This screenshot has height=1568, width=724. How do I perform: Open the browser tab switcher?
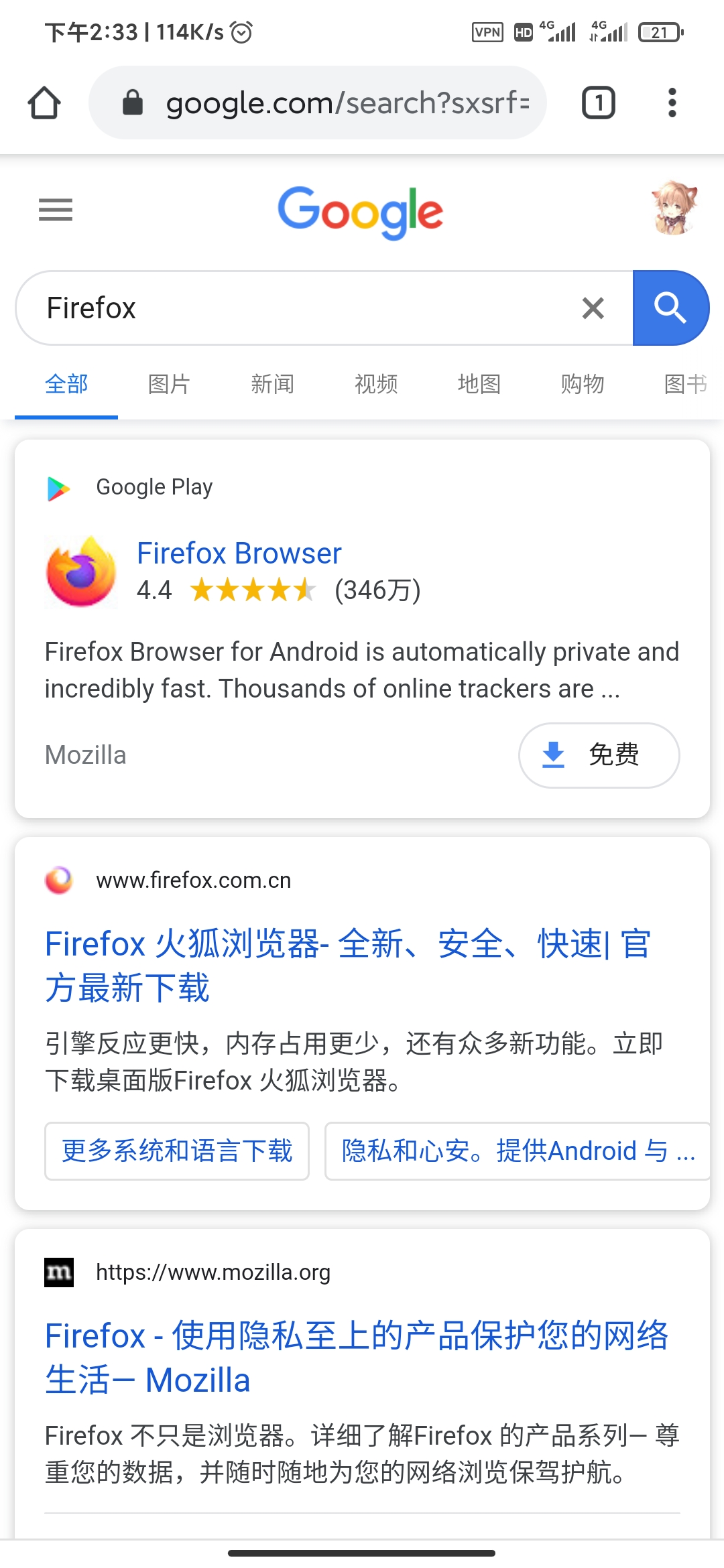(598, 103)
